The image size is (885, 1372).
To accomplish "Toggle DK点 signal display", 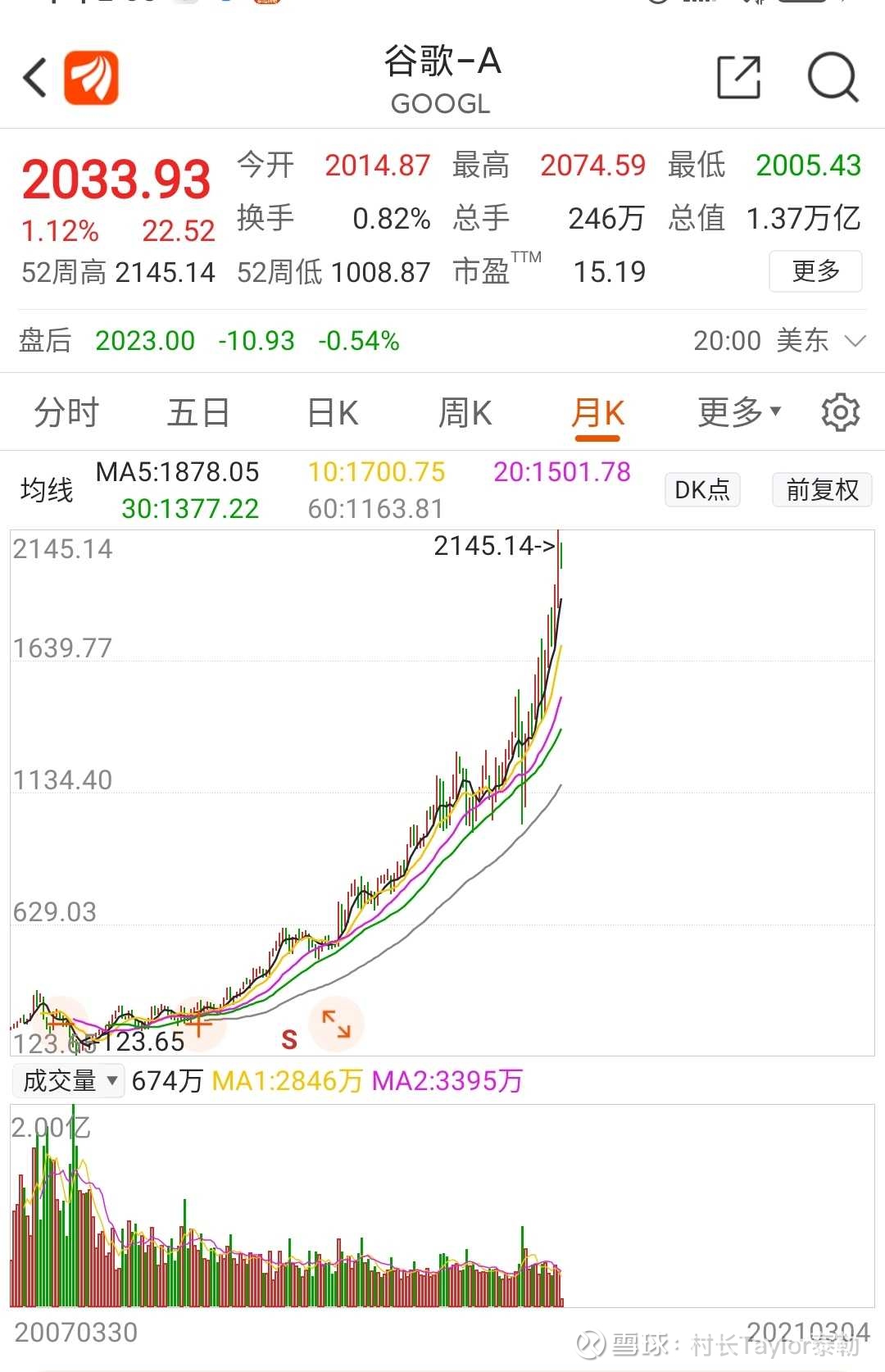I will tap(702, 489).
